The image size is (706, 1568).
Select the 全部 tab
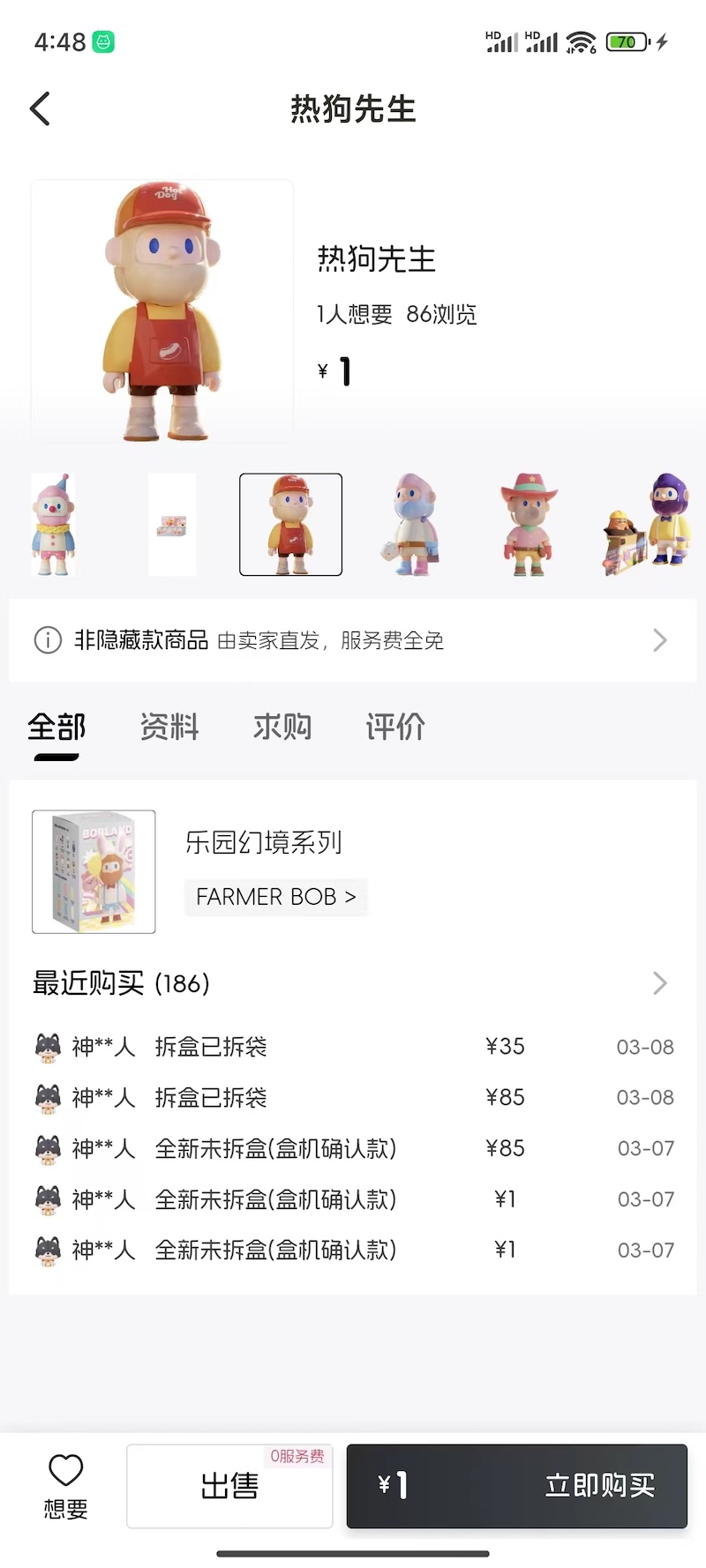click(56, 728)
